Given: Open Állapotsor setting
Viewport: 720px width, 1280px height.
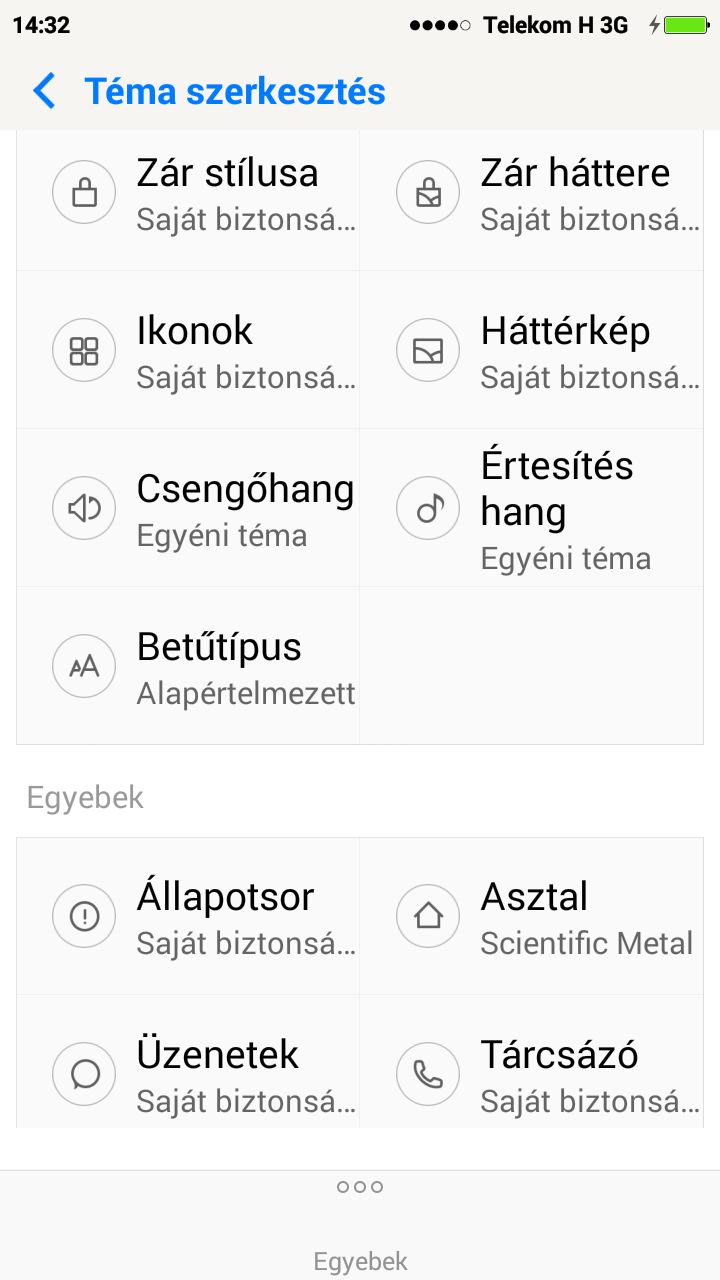Looking at the screenshot, I should (188, 916).
